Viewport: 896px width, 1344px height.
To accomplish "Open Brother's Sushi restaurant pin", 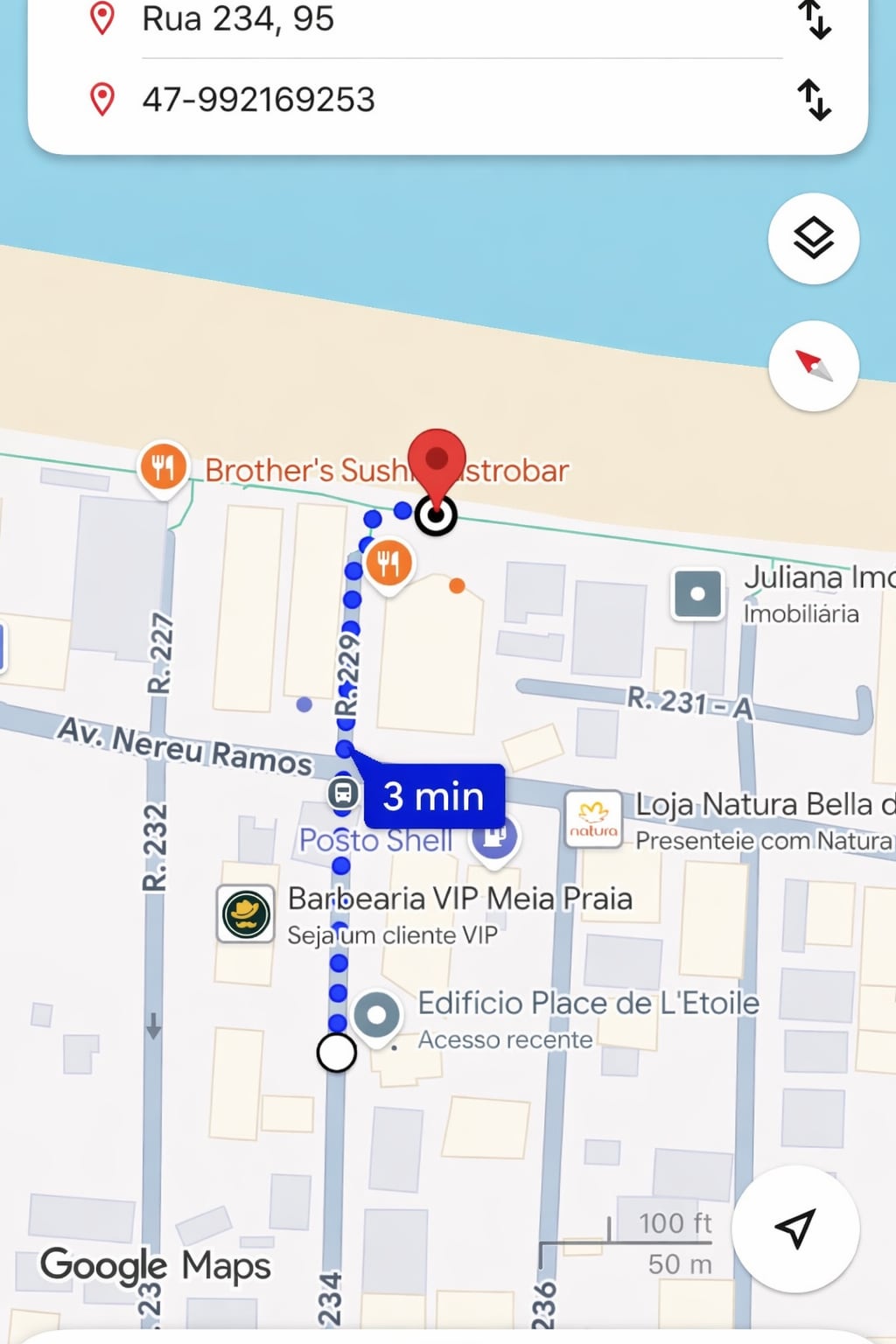I will tap(164, 467).
